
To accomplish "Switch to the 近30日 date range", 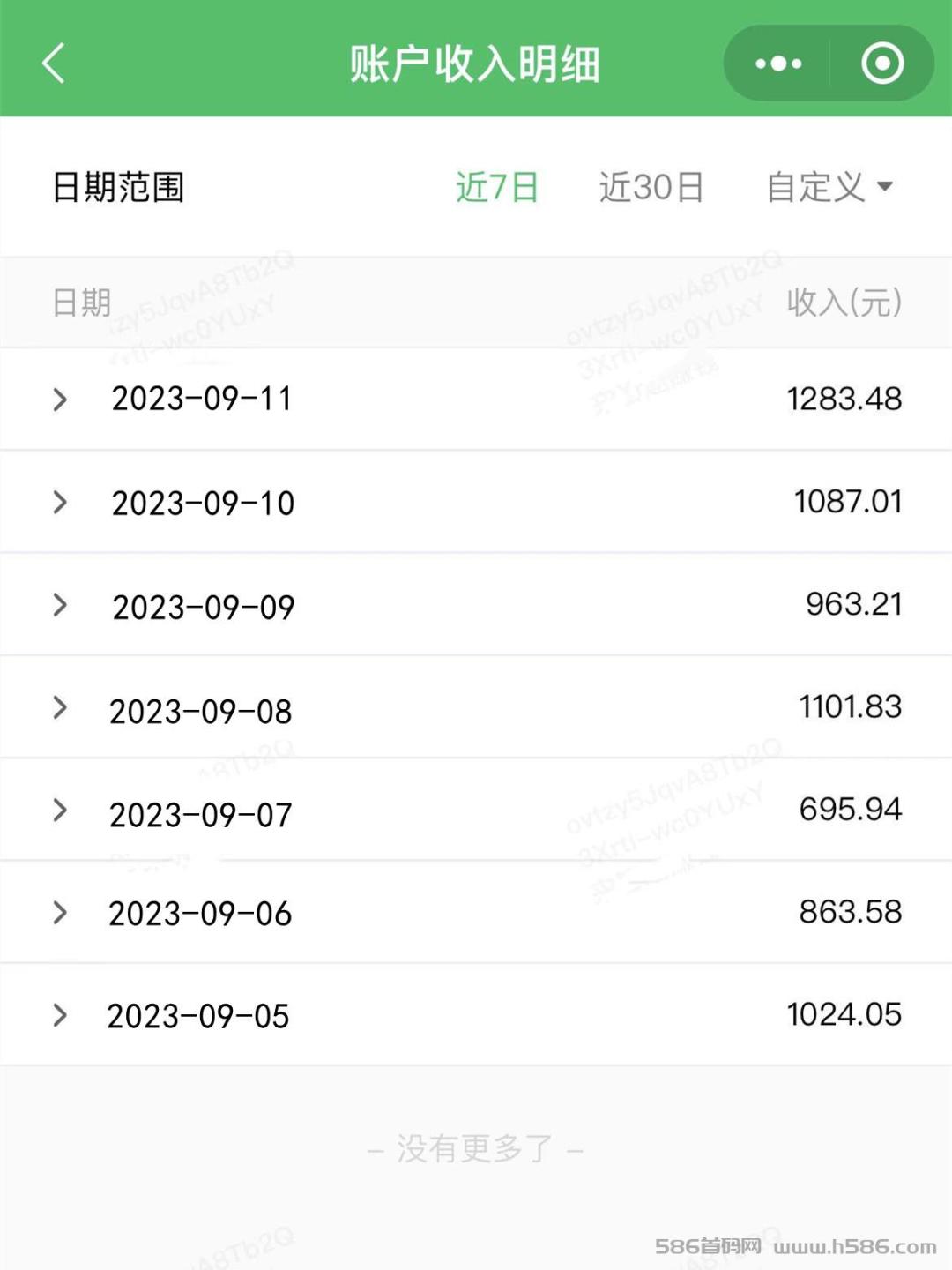I will click(x=651, y=187).
